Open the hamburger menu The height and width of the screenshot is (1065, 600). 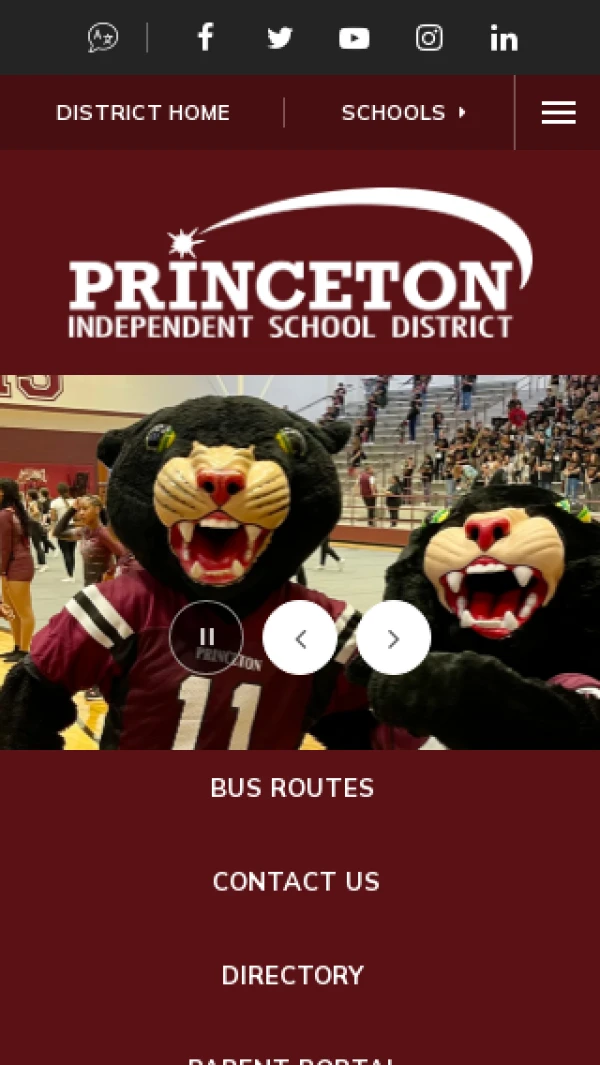(x=558, y=113)
